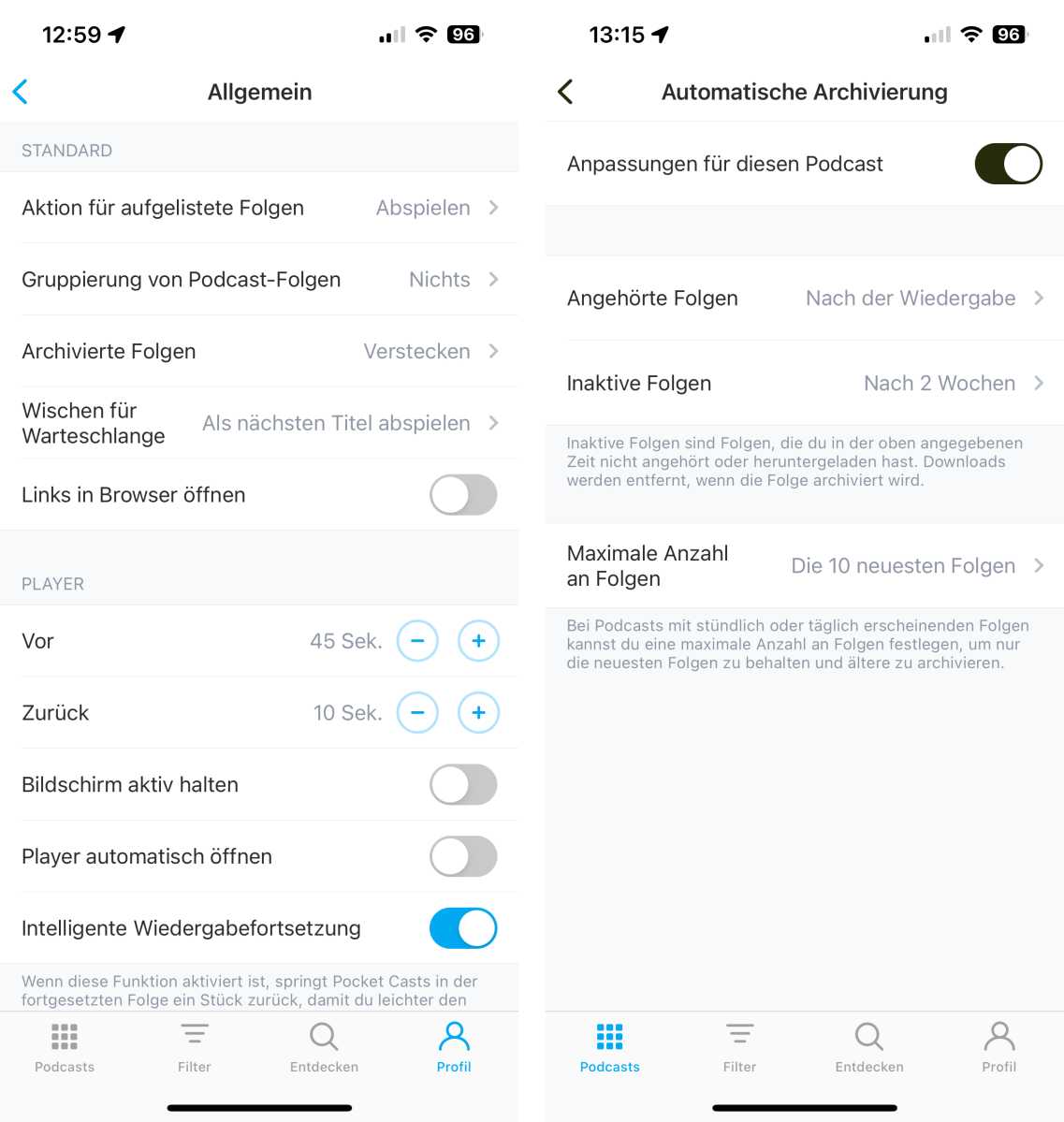
Task: Decrease the Vor skip time
Action: (417, 641)
